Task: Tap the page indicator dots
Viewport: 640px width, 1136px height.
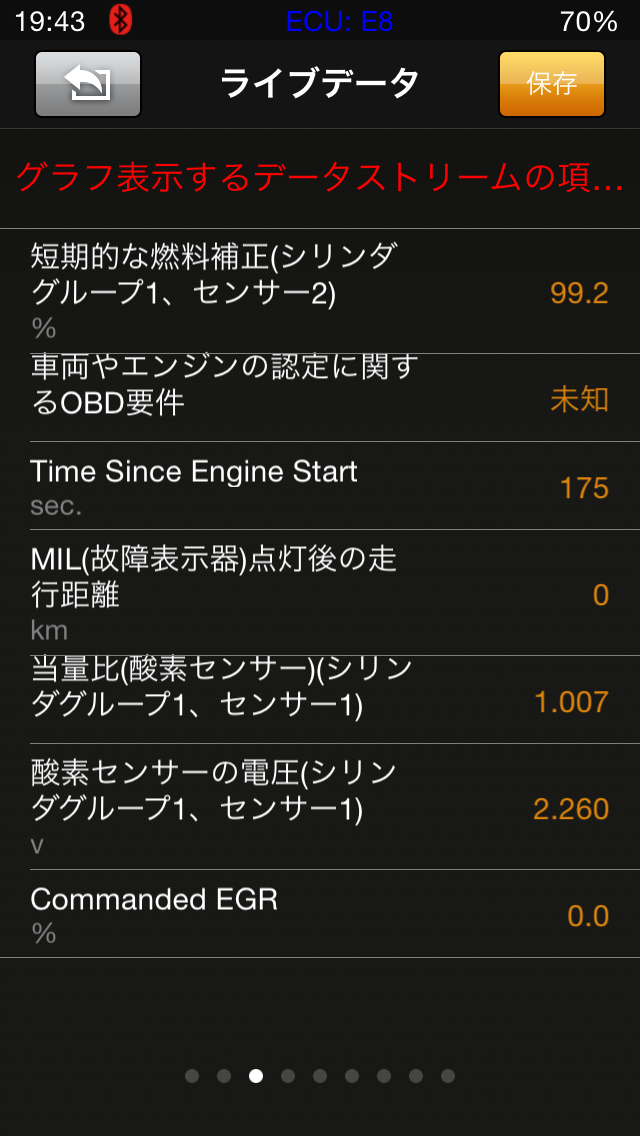Action: point(320,1076)
